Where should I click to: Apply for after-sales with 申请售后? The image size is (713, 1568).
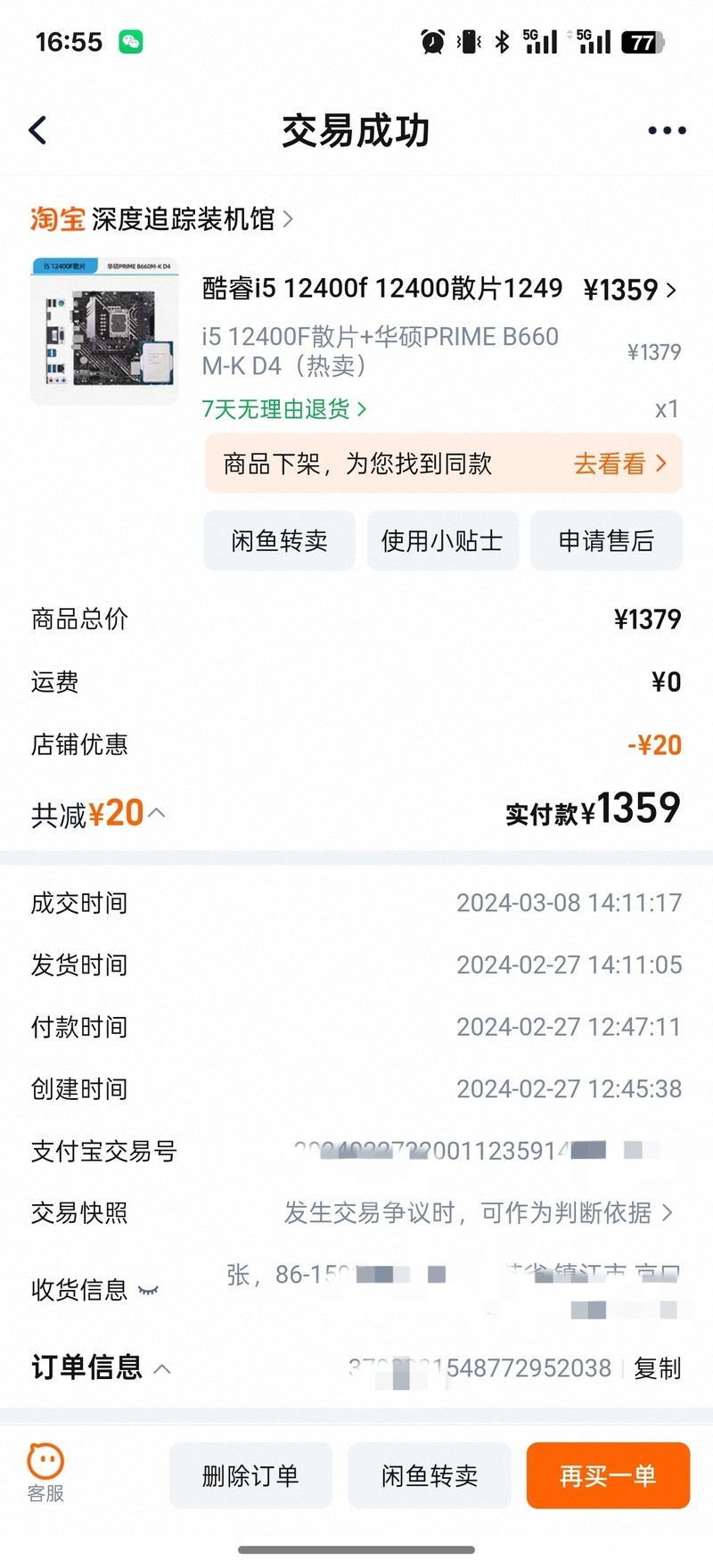tap(606, 541)
